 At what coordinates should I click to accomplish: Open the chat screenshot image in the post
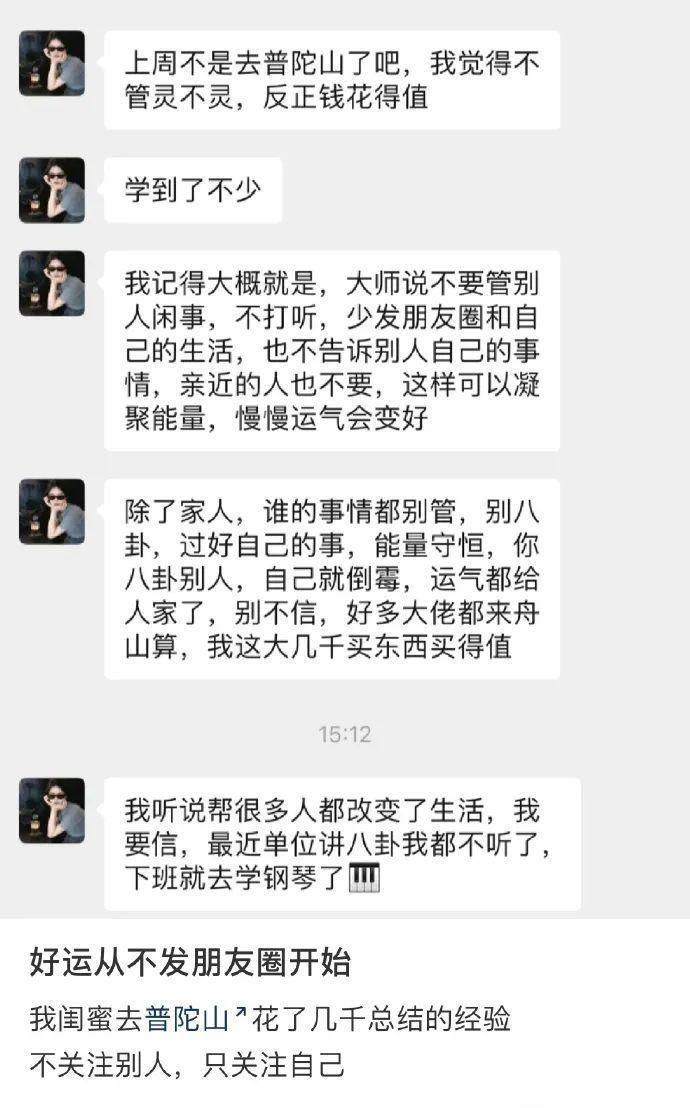coord(345,460)
